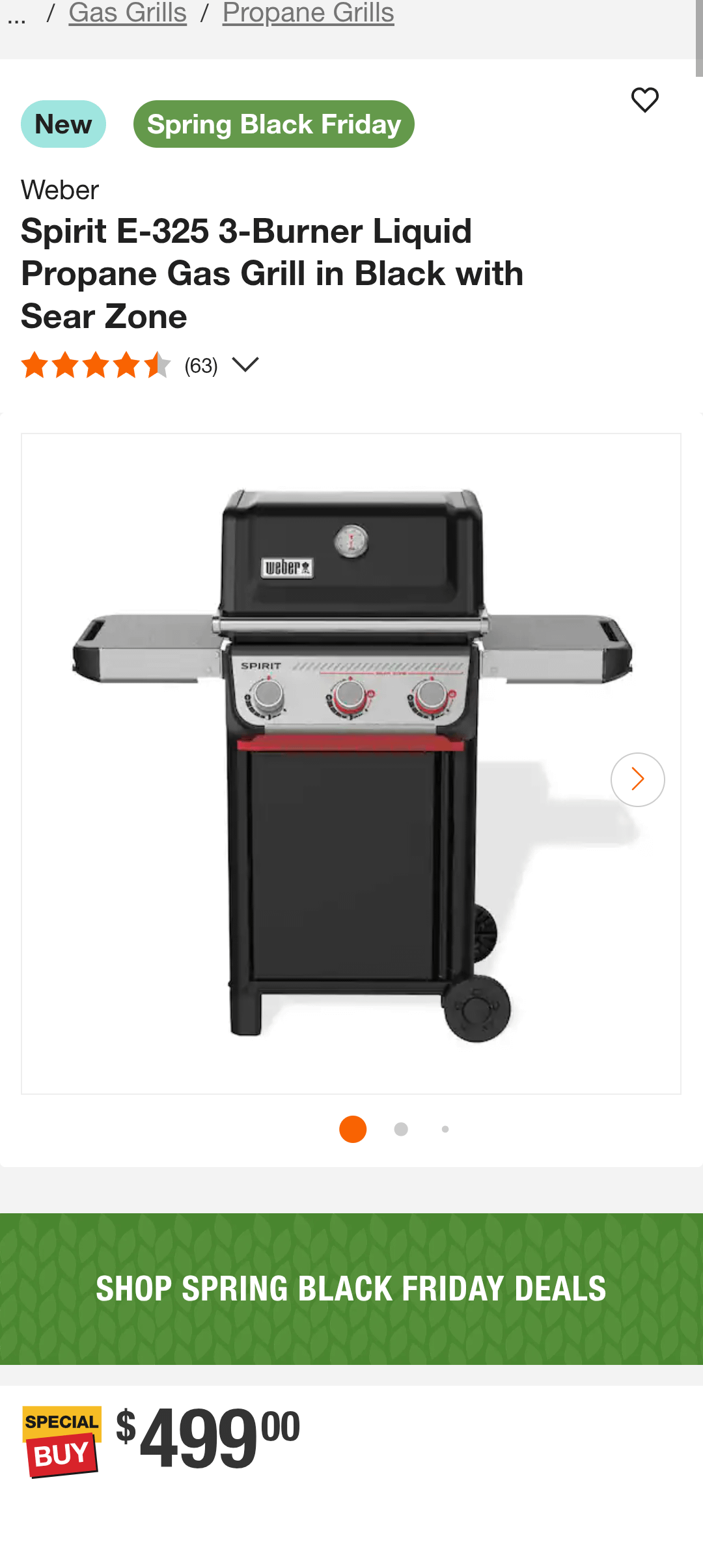Open the Weber grill product photo
Image resolution: width=703 pixels, height=1568 pixels.
coord(351,763)
